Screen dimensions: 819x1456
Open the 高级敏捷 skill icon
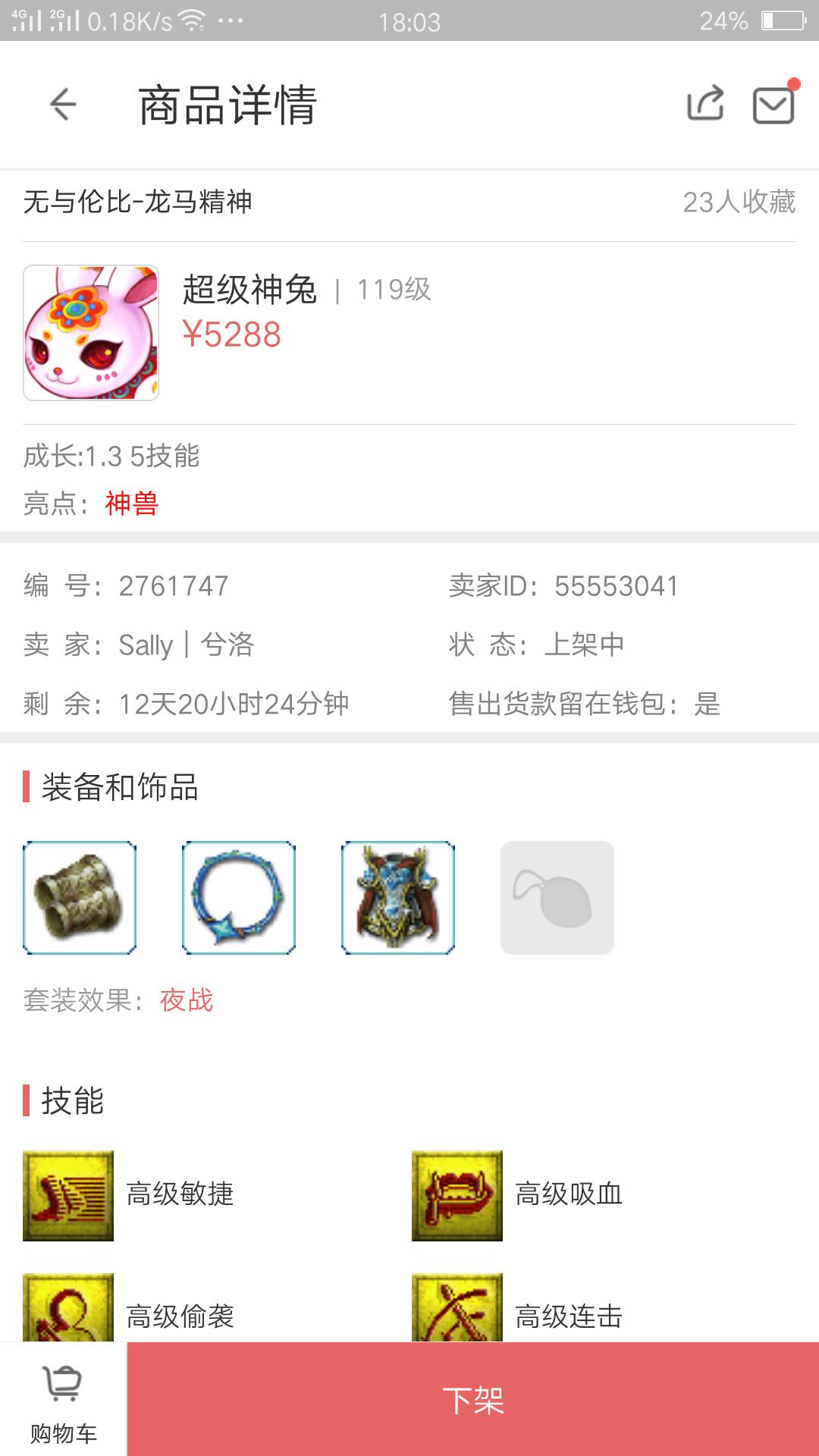(68, 1195)
